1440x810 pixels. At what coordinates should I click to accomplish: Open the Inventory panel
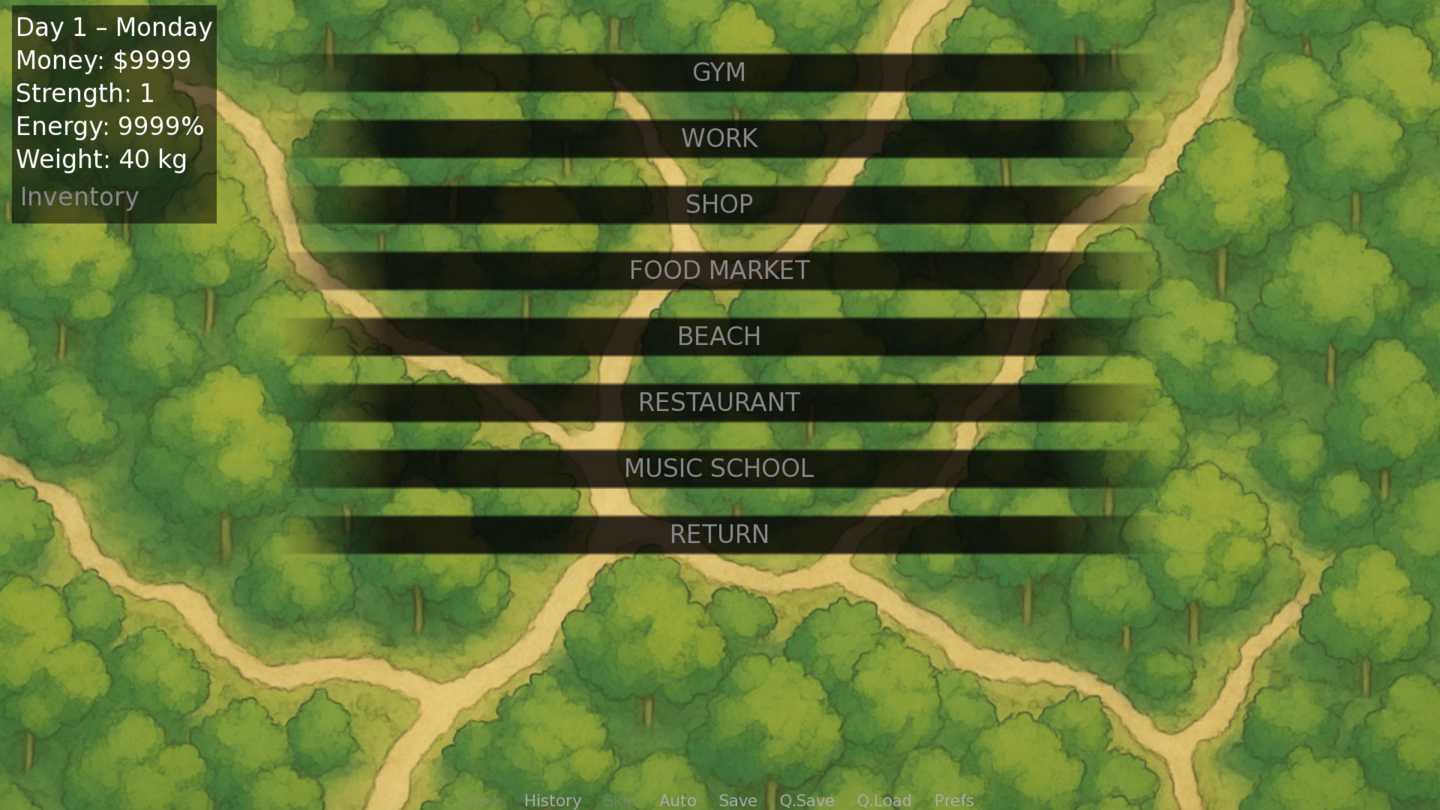[79, 197]
